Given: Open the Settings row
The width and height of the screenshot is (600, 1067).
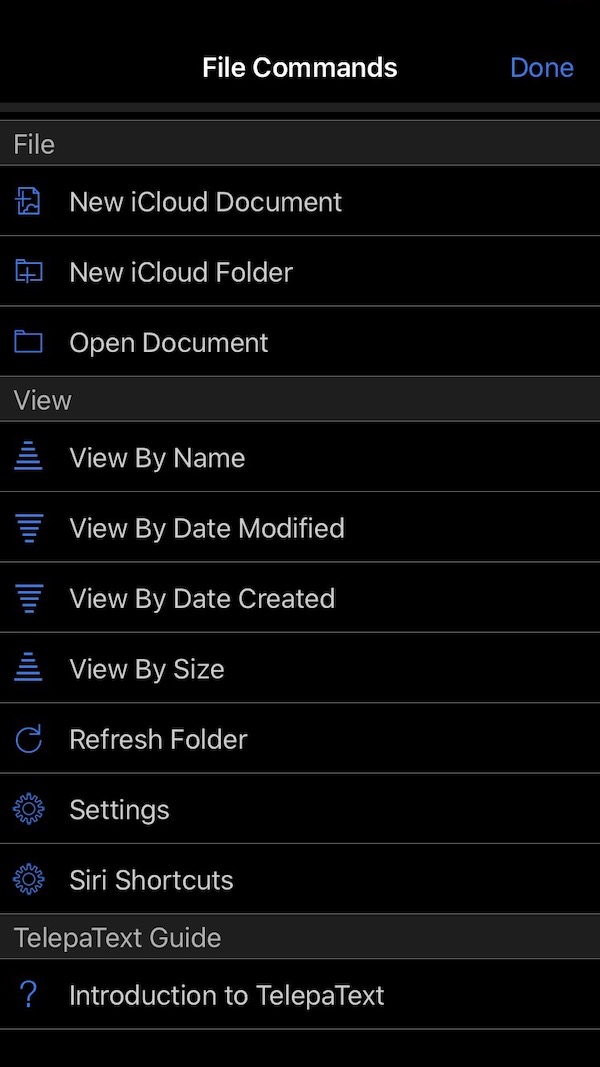Looking at the screenshot, I should 300,808.
